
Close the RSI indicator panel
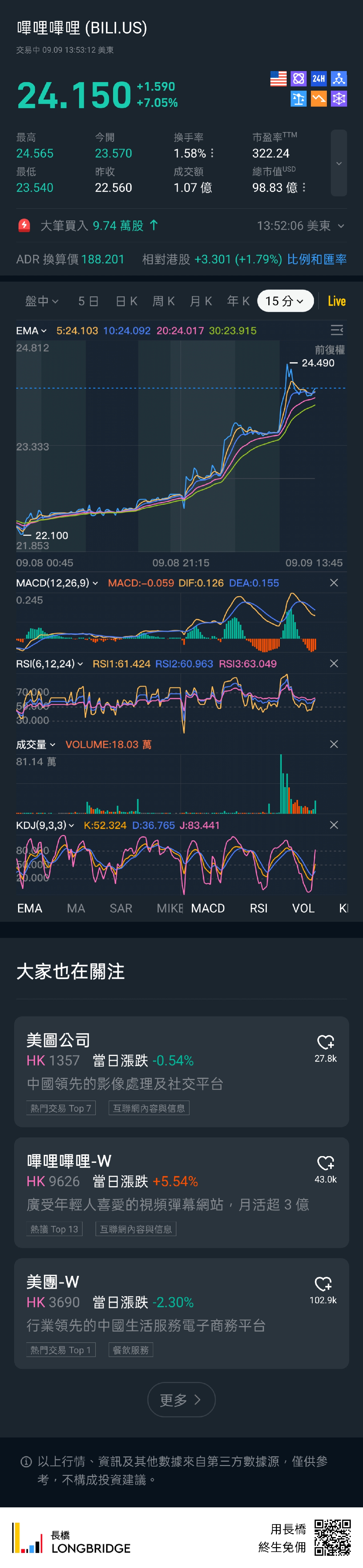(334, 663)
